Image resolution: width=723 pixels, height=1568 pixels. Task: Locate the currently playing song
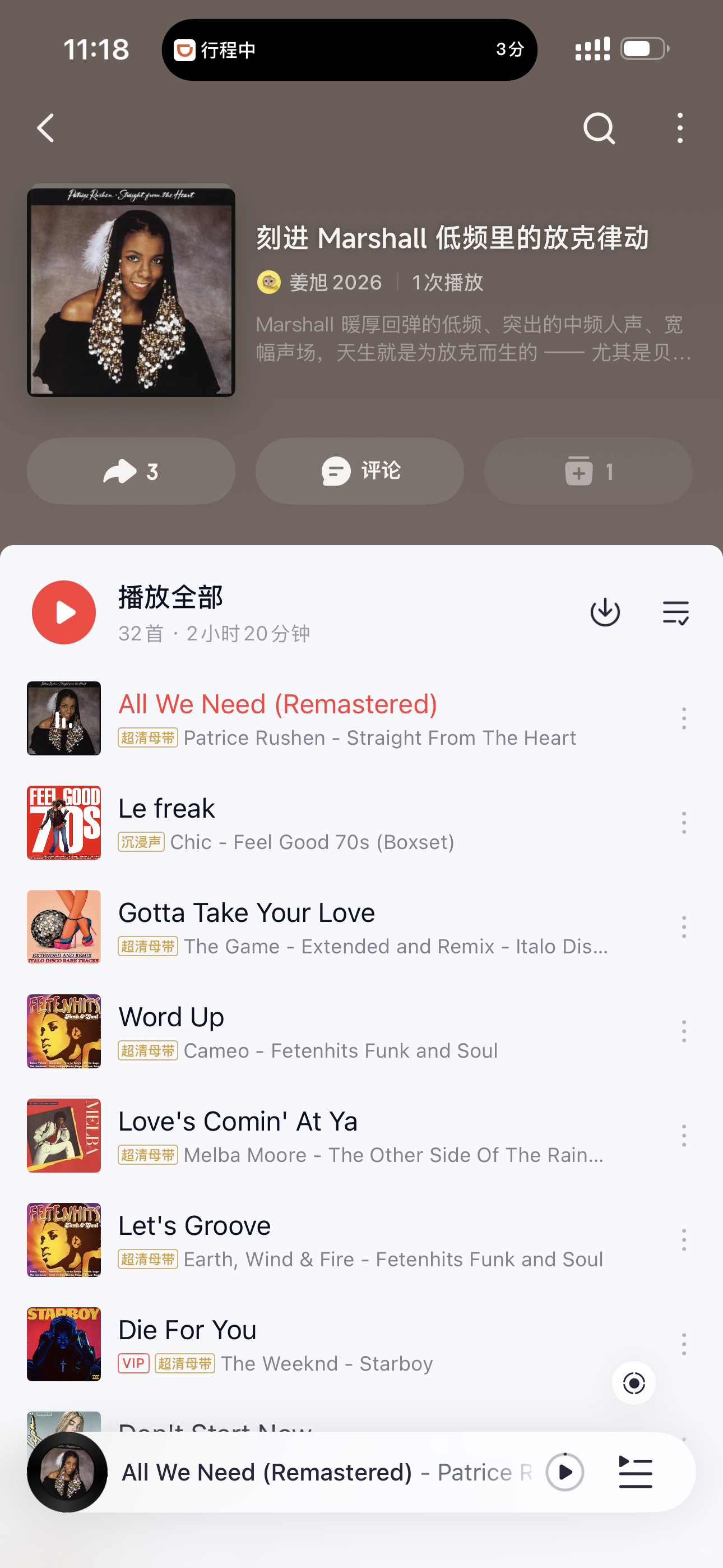tap(633, 1383)
